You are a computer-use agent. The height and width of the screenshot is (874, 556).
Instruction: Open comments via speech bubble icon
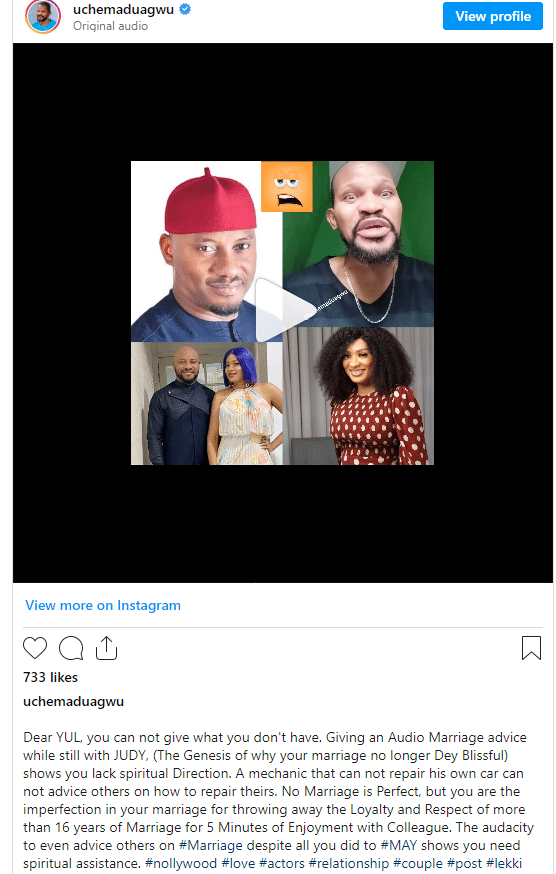(71, 648)
